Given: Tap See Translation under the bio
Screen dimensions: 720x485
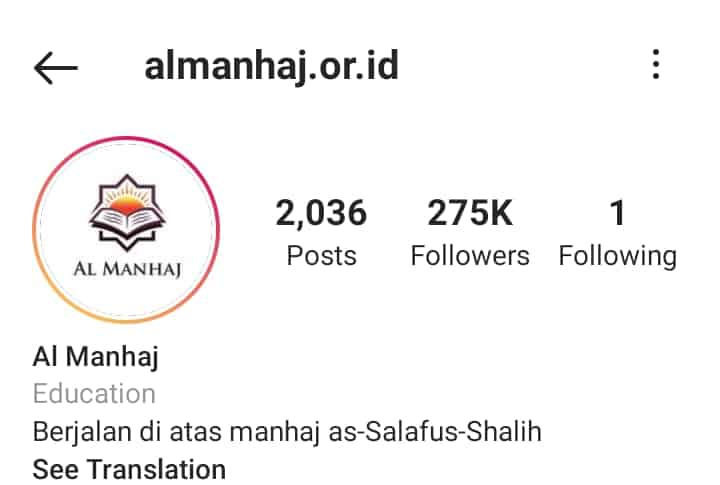Looking at the screenshot, I should pyautogui.click(x=129, y=468).
